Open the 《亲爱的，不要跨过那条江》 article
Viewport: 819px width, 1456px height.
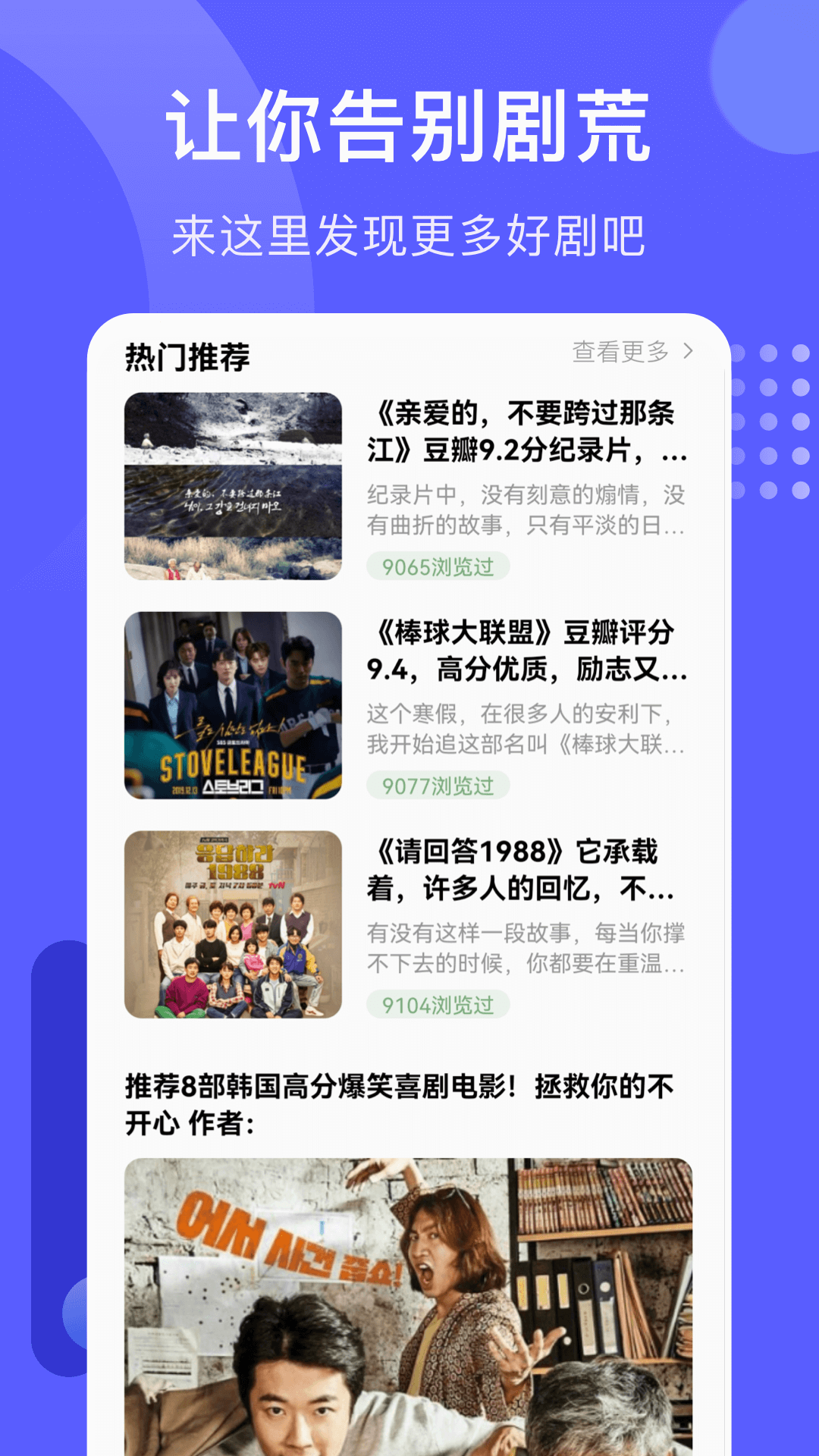529,432
